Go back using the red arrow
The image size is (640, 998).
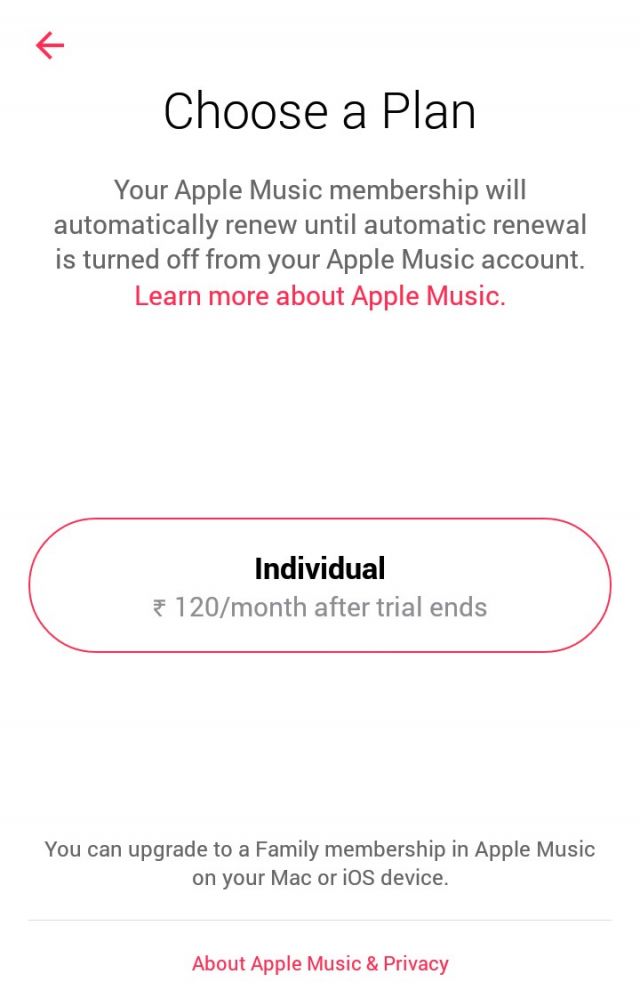[50, 45]
